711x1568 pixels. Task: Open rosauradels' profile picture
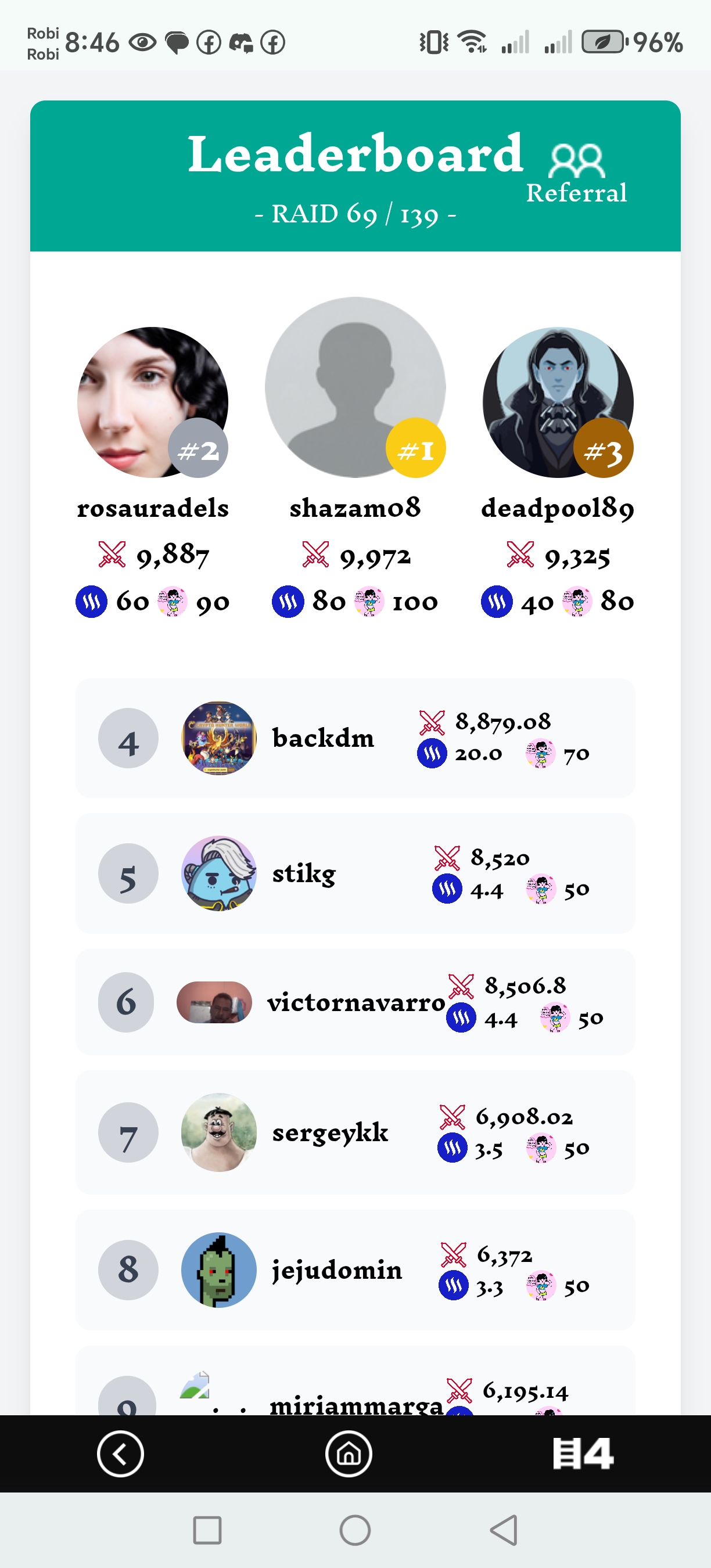click(x=152, y=402)
